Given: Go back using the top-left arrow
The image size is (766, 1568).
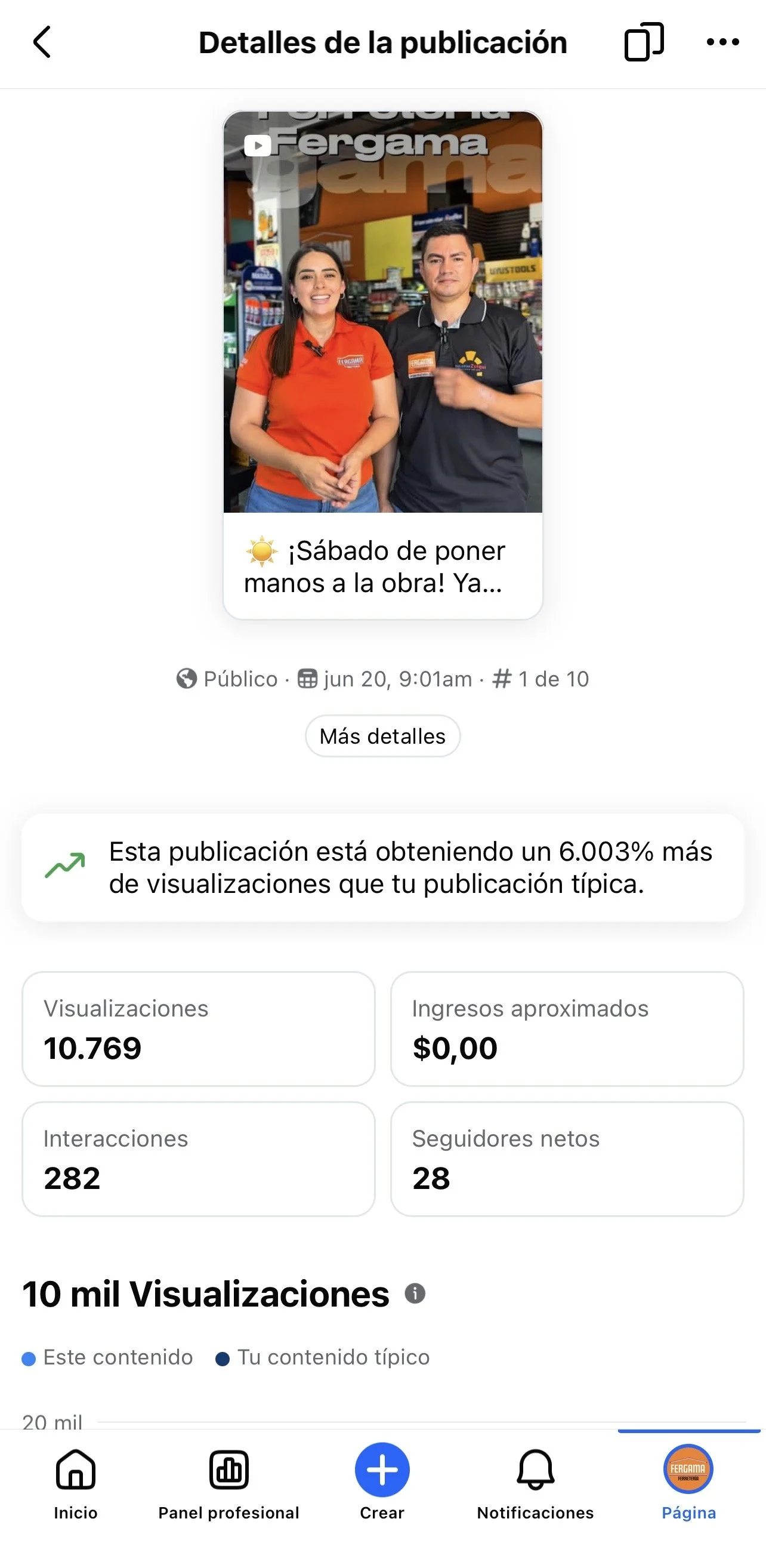Looking at the screenshot, I should [x=42, y=42].
